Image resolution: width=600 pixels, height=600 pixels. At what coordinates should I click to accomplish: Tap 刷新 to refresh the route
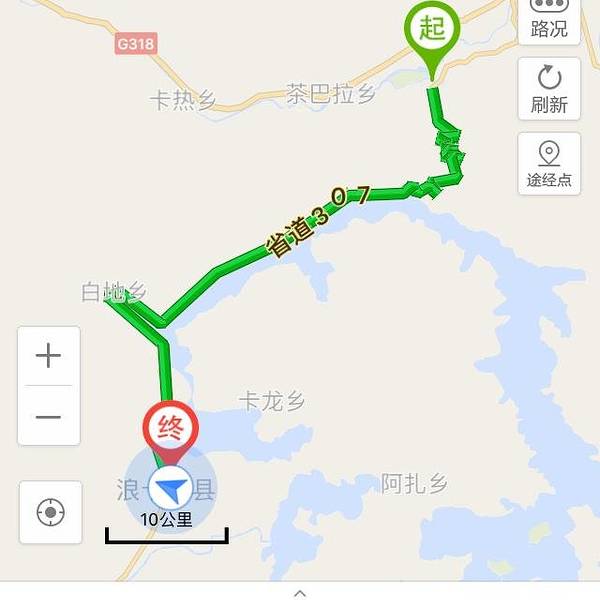549,89
